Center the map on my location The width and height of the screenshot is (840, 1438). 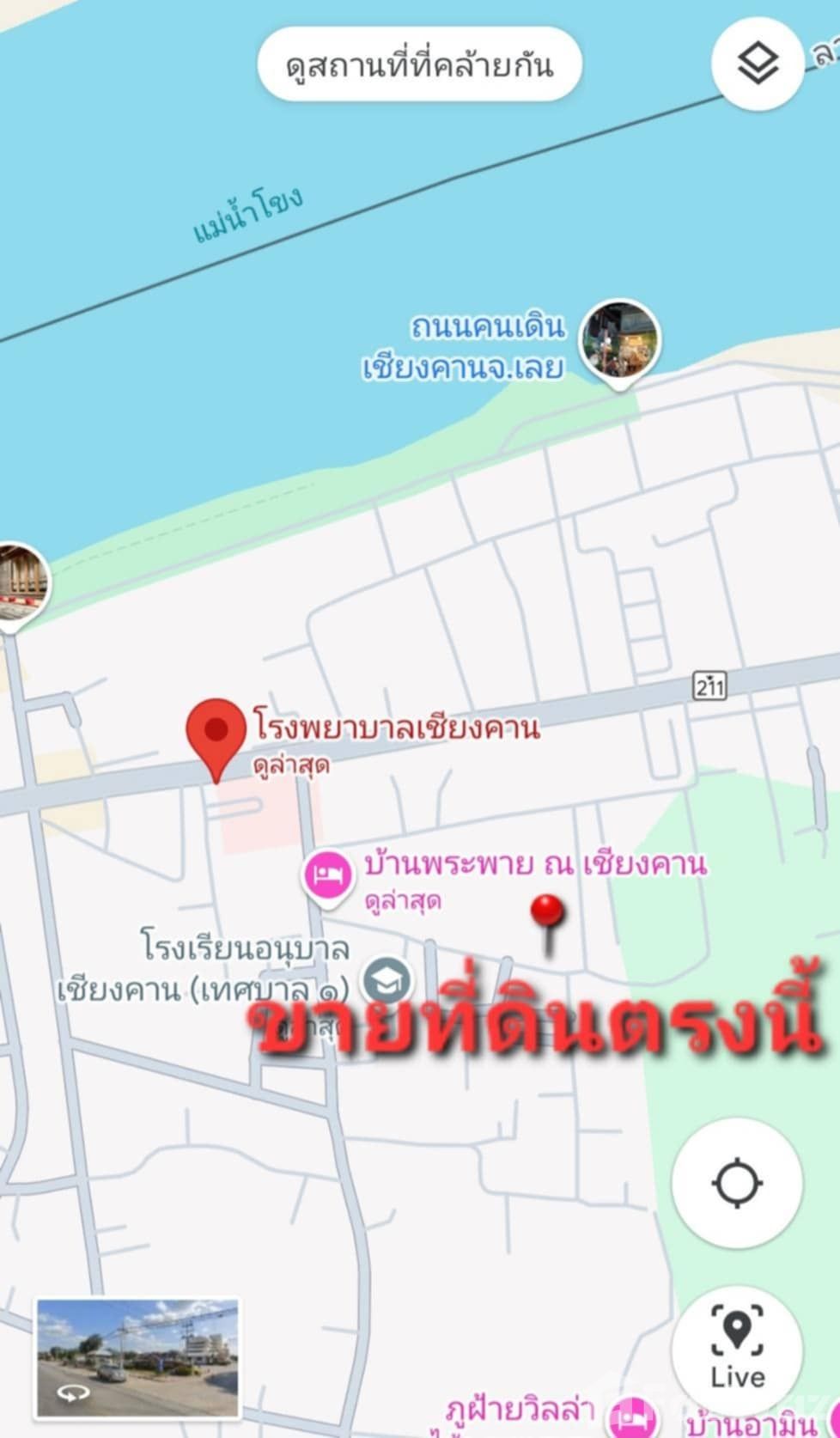click(x=737, y=1183)
